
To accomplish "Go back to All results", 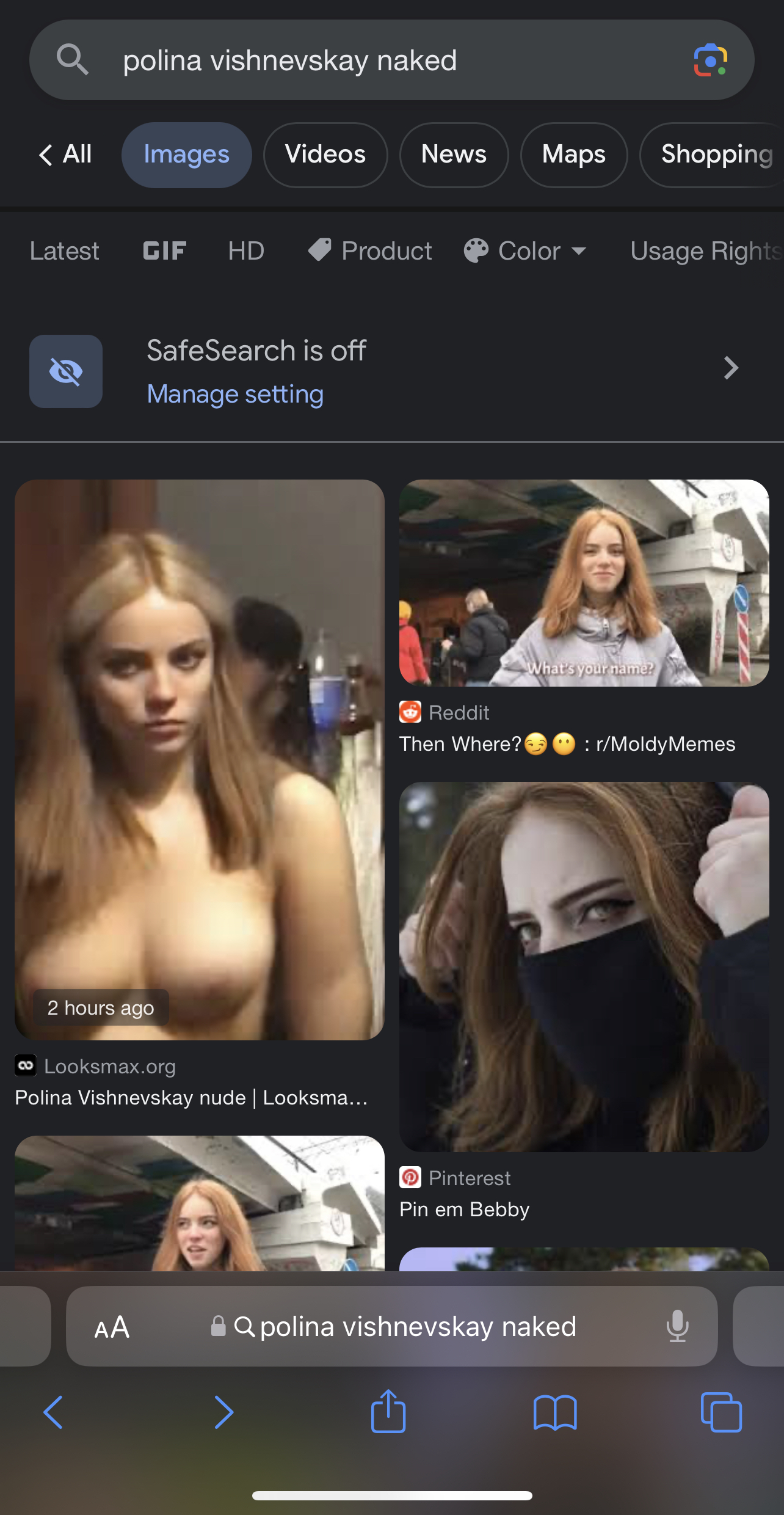I will coord(65,155).
